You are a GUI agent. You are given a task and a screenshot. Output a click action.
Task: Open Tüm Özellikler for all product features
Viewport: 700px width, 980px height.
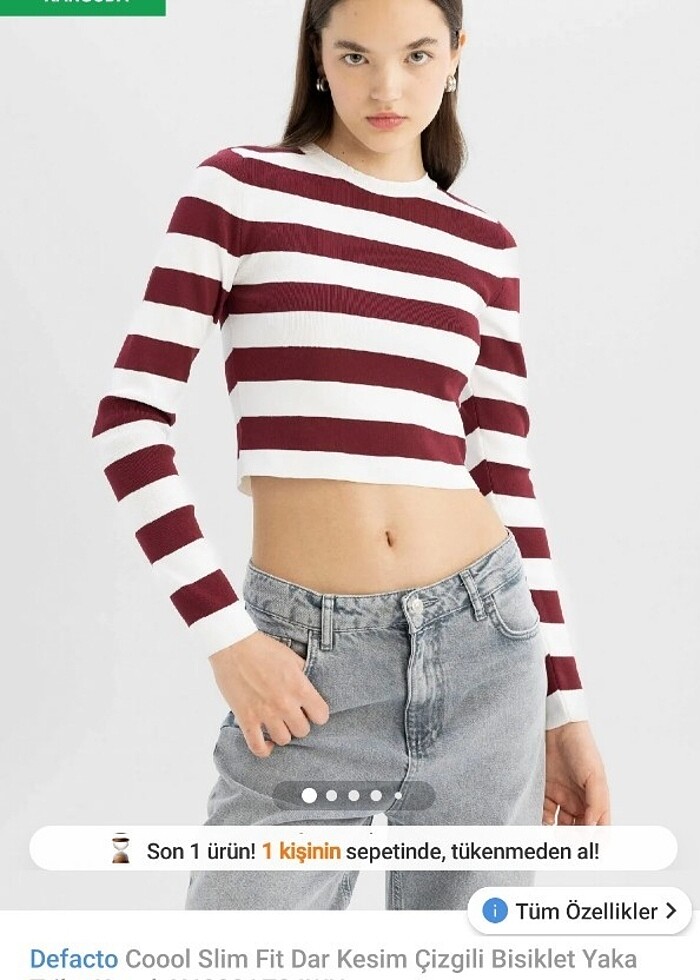pos(585,911)
